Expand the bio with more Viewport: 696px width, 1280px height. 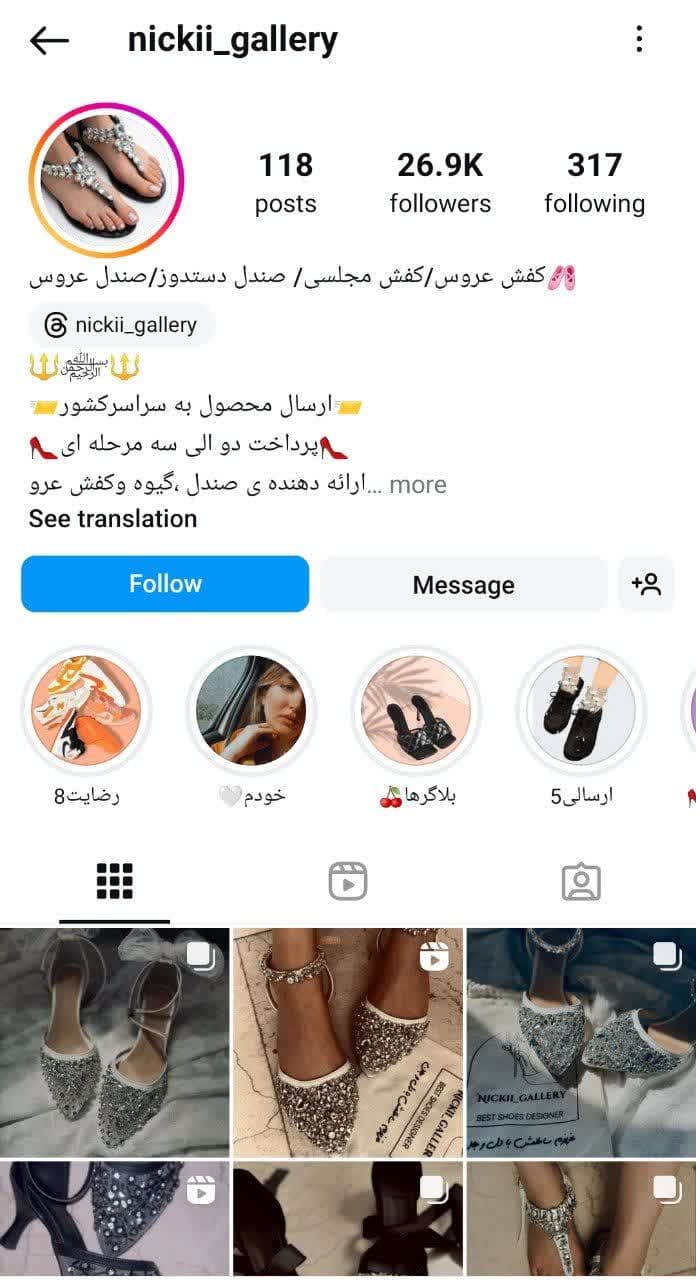pos(418,485)
